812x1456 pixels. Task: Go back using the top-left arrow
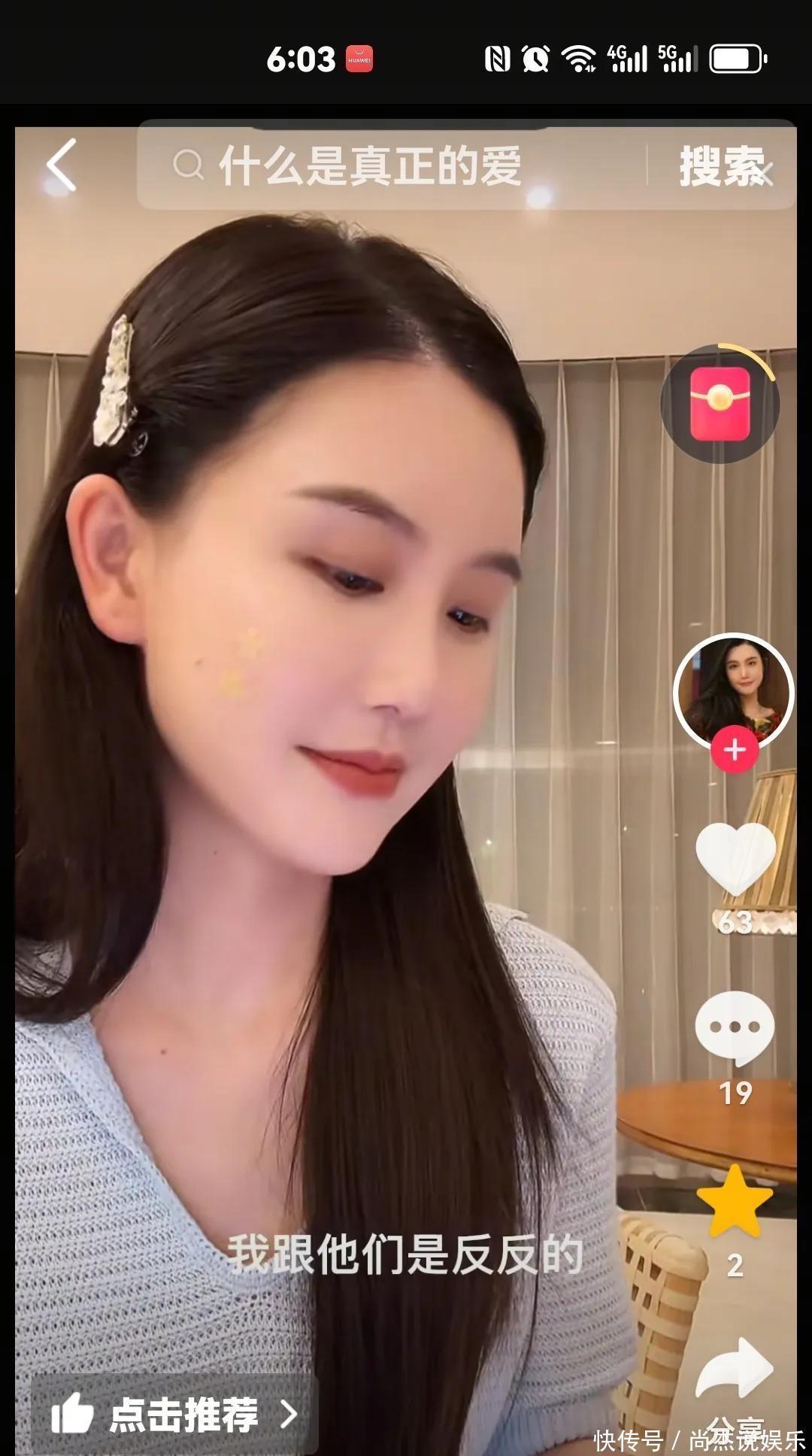click(x=62, y=165)
